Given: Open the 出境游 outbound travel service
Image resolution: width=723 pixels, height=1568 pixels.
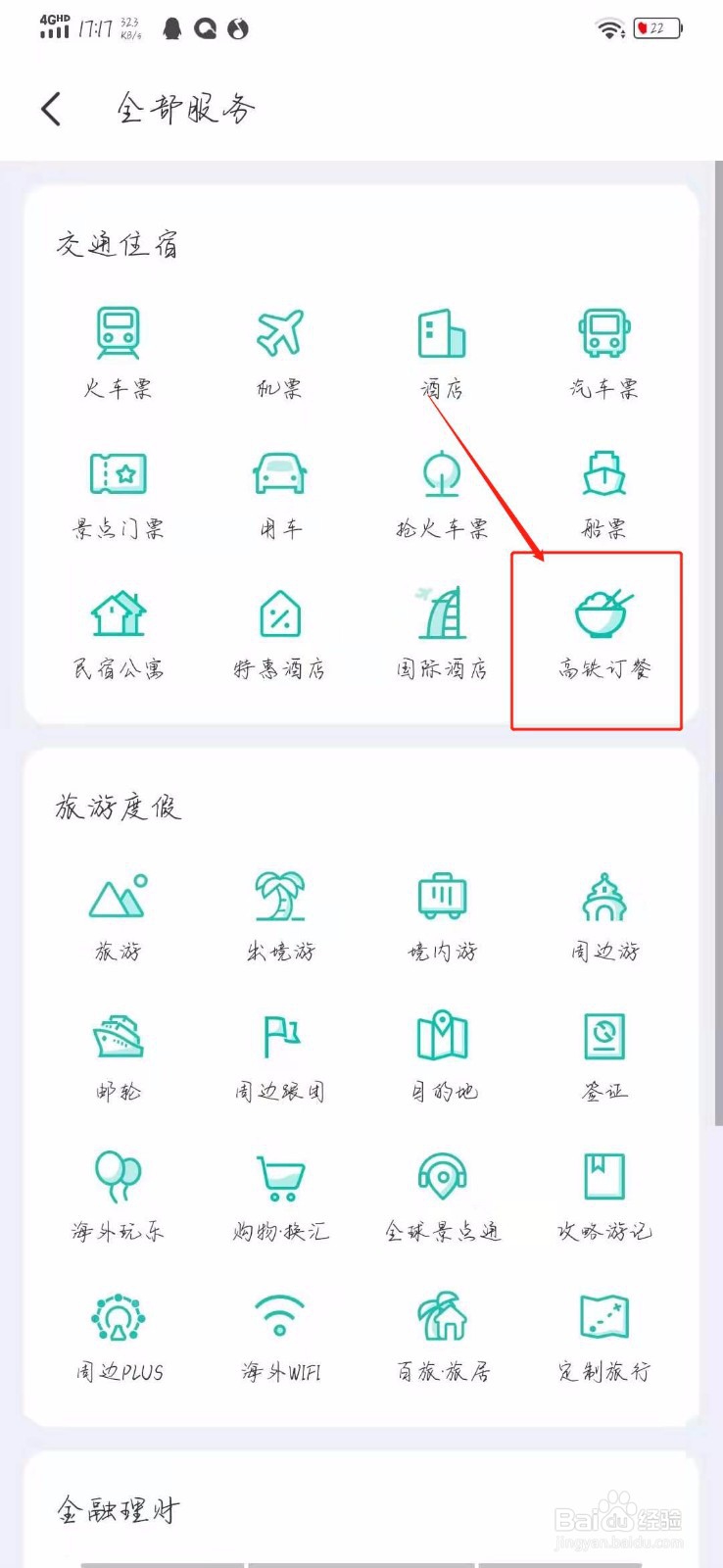Looking at the screenshot, I should tap(278, 906).
